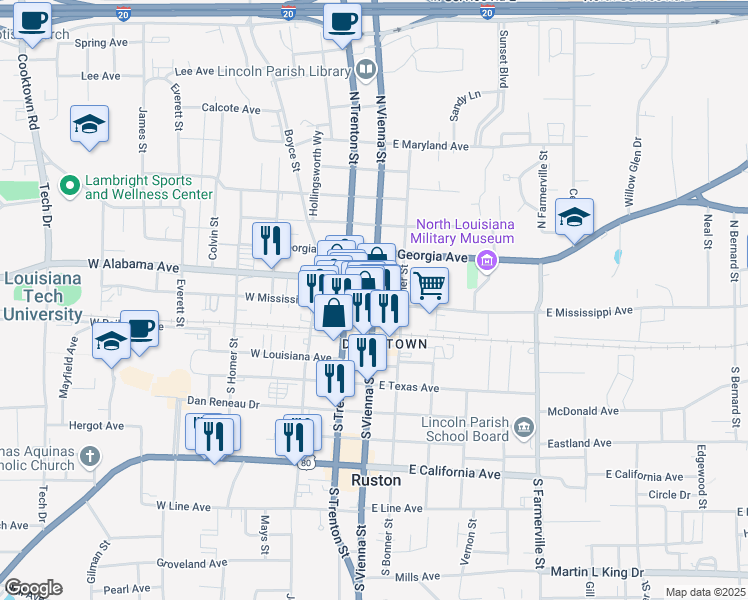This screenshot has height=600, width=748.
Task: Tap the restaurant marker beside E Texas Ave
Action: click(336, 379)
